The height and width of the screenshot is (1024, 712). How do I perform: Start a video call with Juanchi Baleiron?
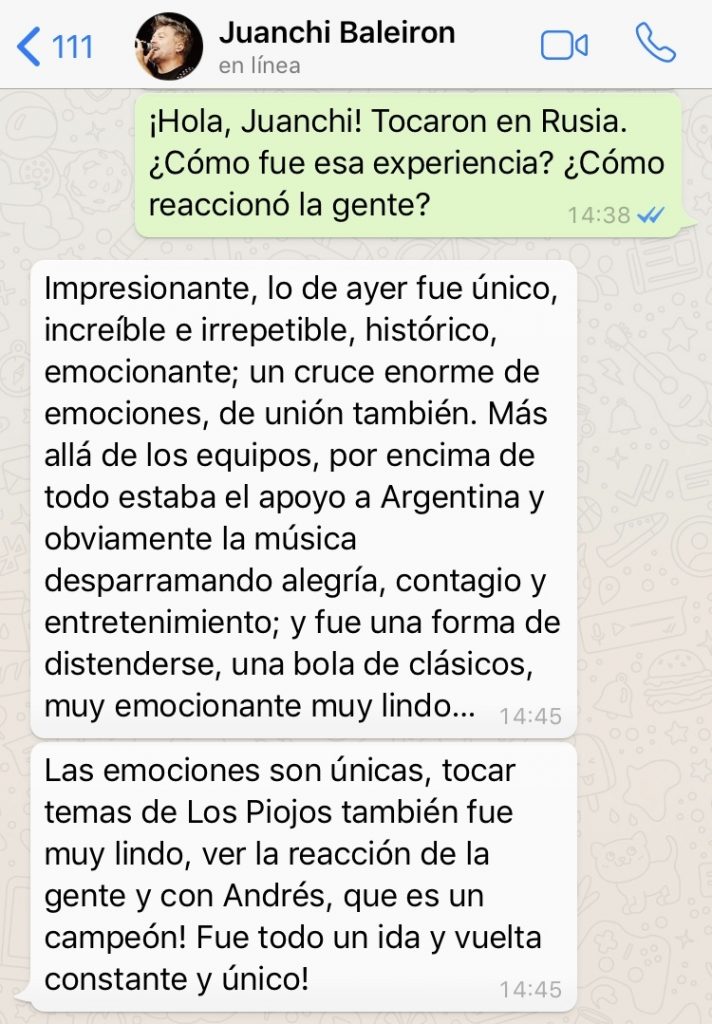[x=564, y=46]
